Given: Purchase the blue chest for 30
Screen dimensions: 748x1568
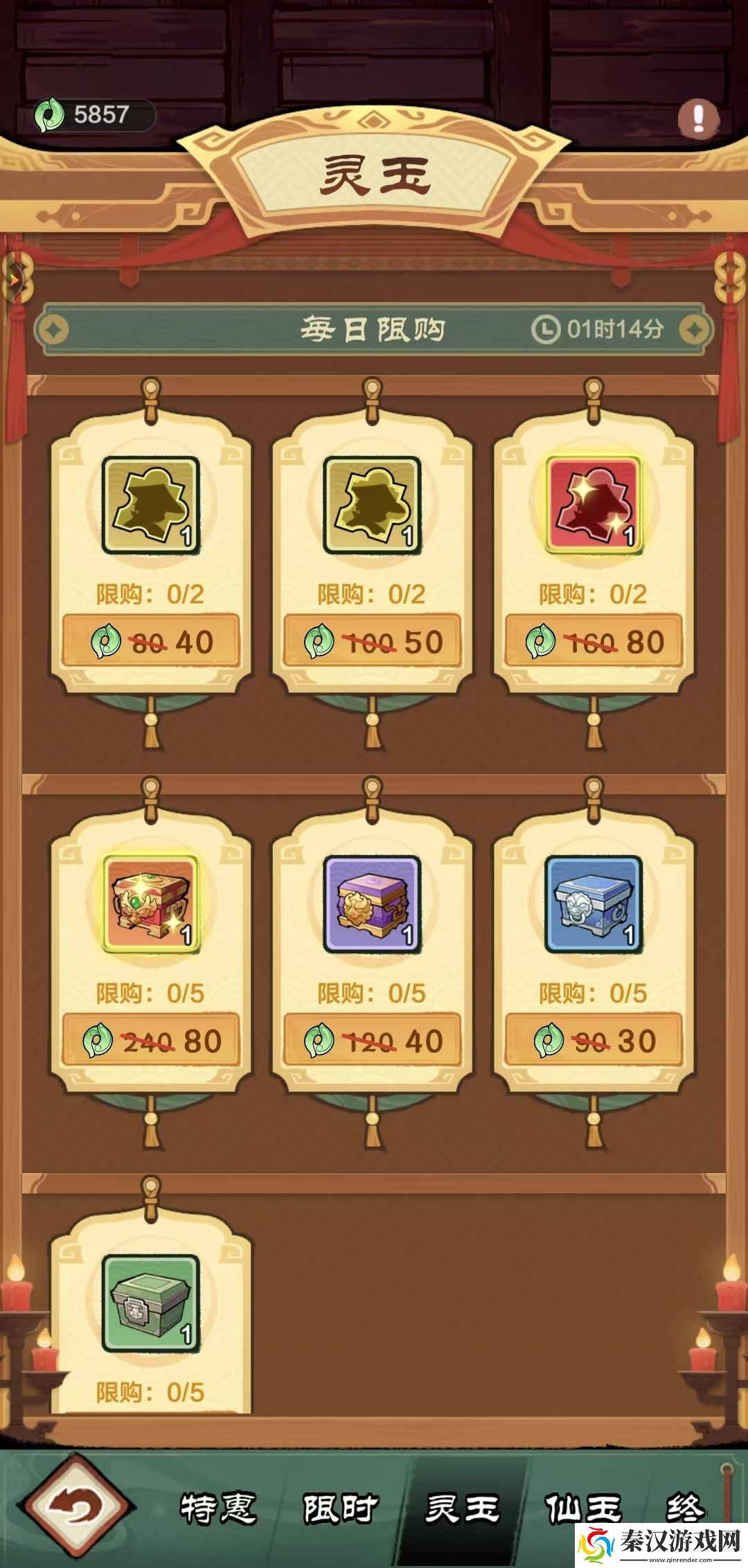Looking at the screenshot, I should pyautogui.click(x=594, y=1041).
